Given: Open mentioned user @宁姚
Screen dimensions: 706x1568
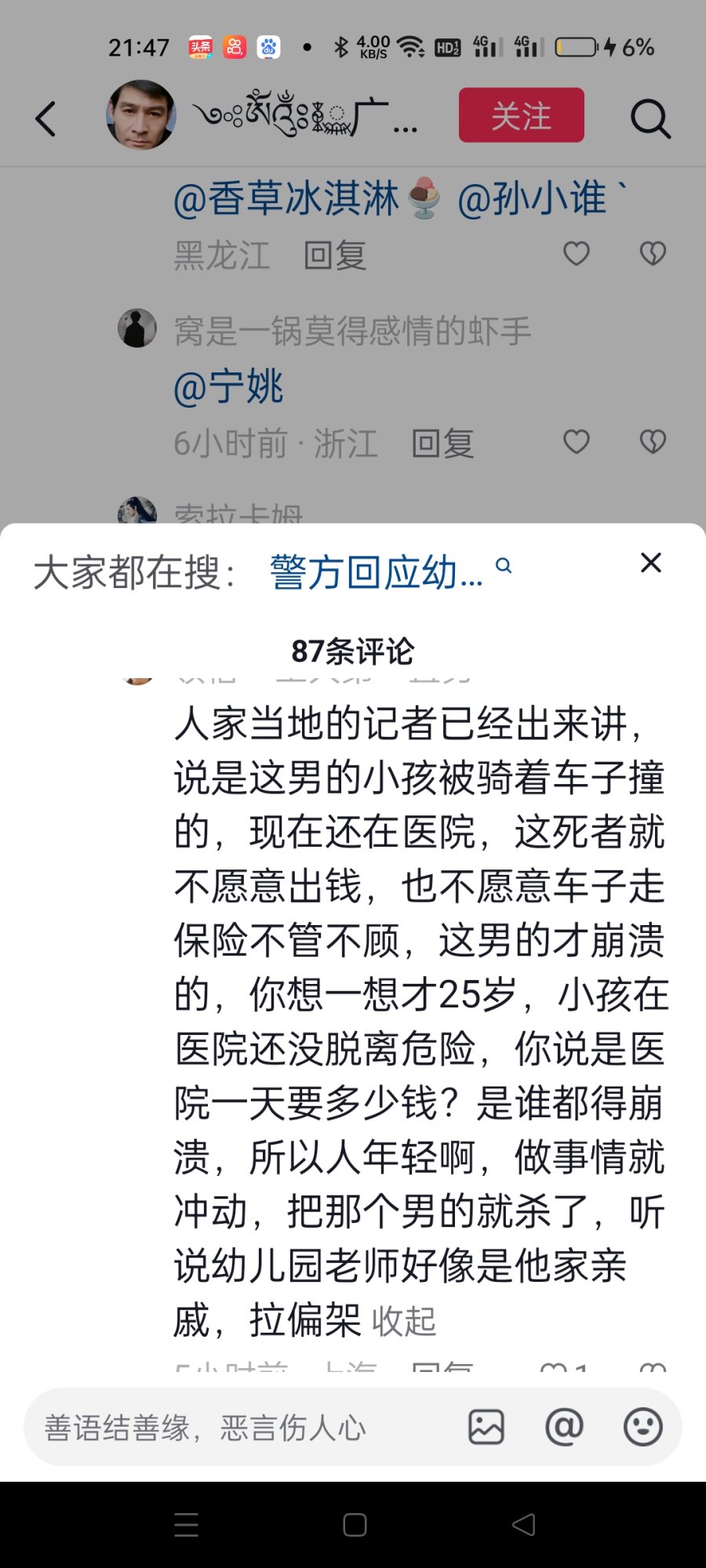Looking at the screenshot, I should click(228, 387).
